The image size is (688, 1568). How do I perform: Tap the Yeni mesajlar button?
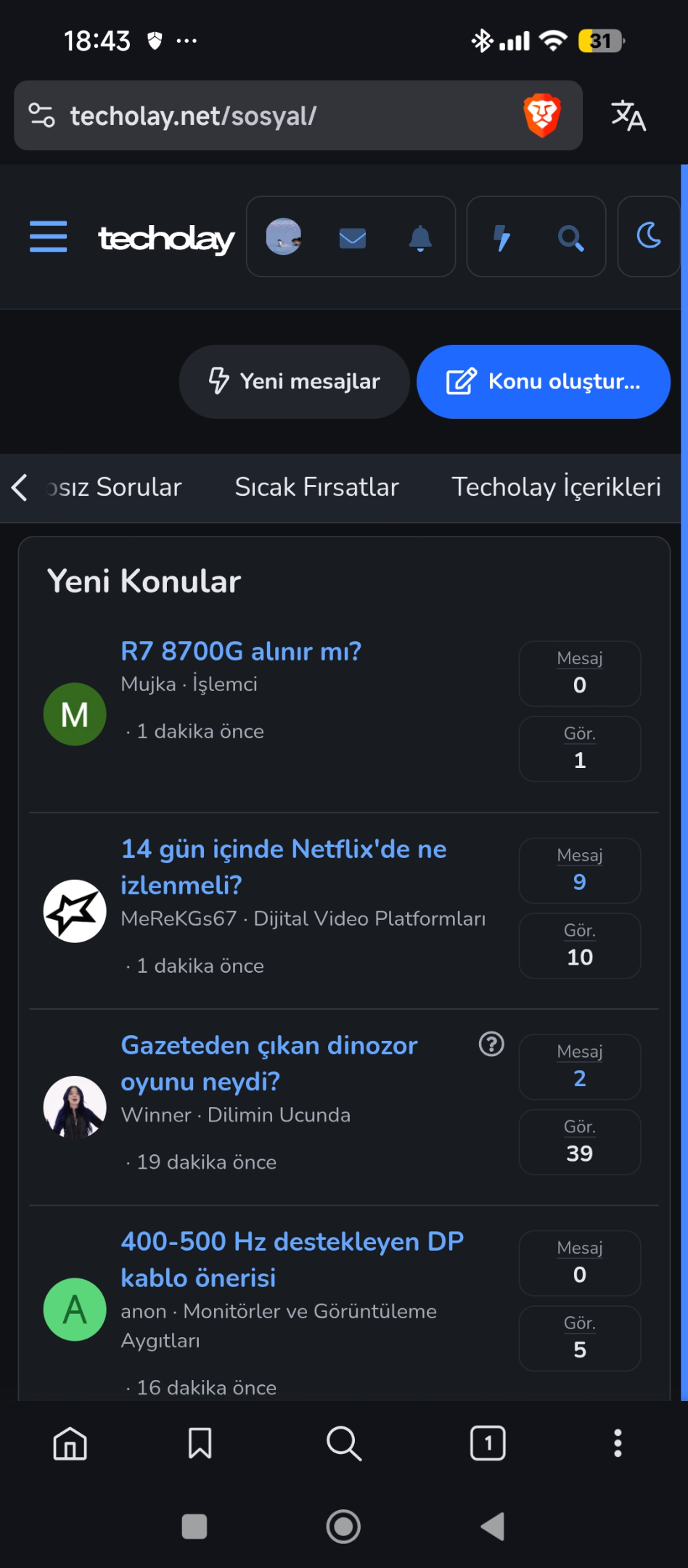(x=294, y=382)
